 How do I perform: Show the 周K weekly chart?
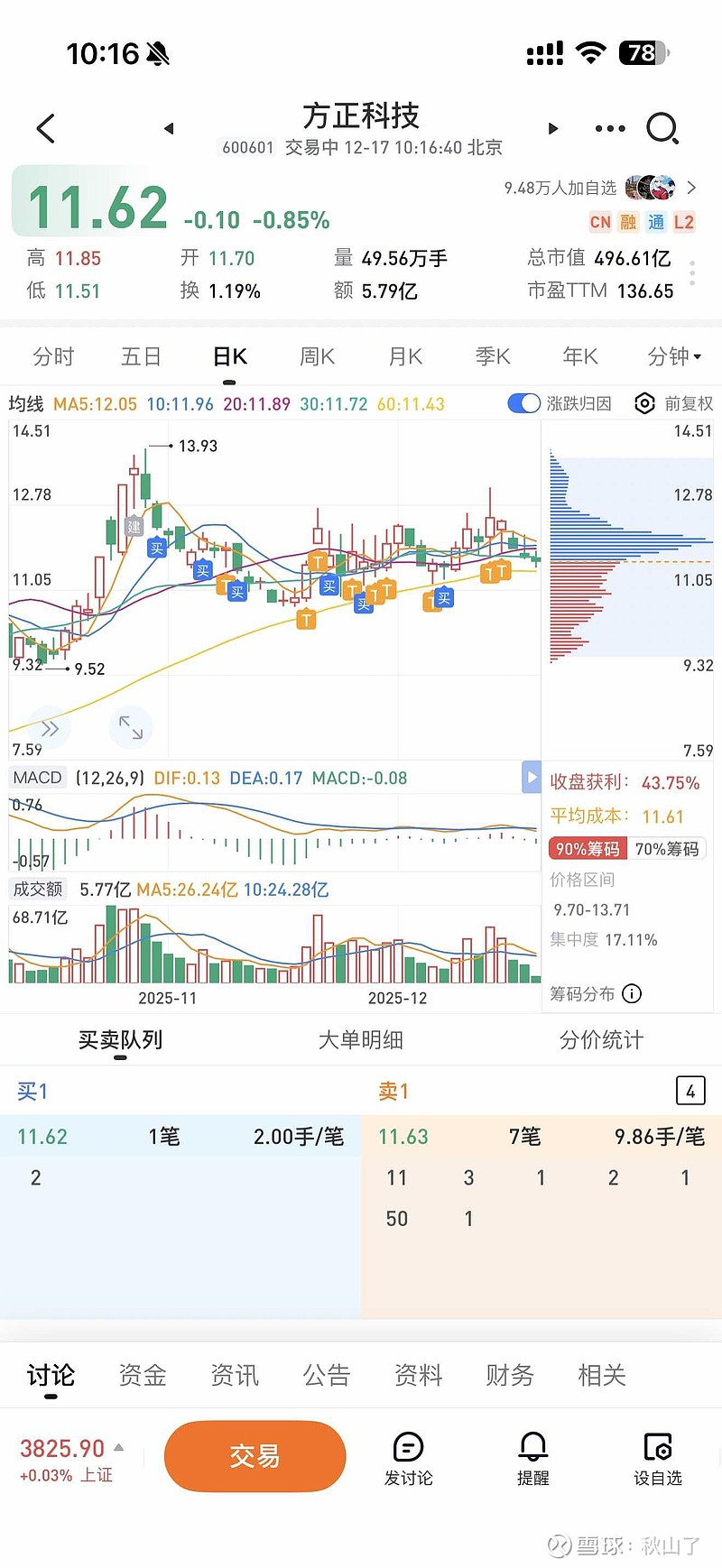[317, 356]
